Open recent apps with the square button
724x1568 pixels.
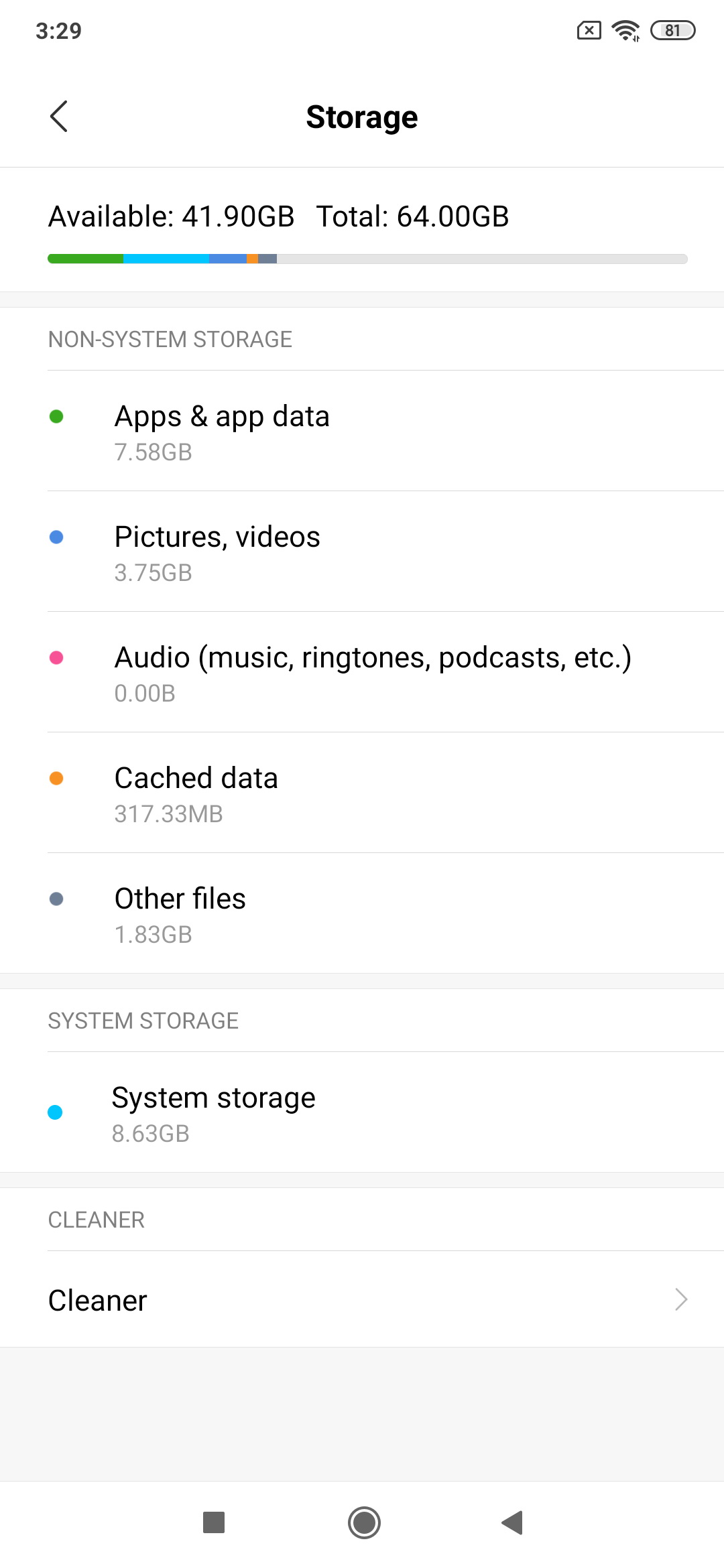(x=214, y=1522)
